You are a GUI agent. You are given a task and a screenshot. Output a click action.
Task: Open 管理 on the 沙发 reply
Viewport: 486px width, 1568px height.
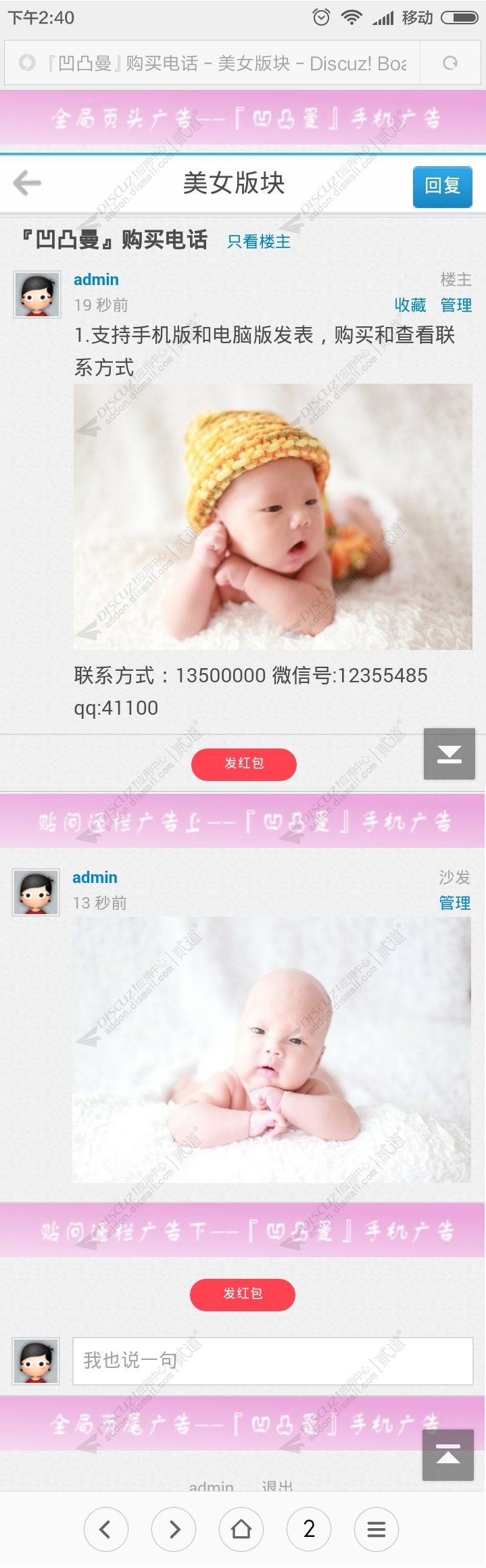click(x=455, y=903)
